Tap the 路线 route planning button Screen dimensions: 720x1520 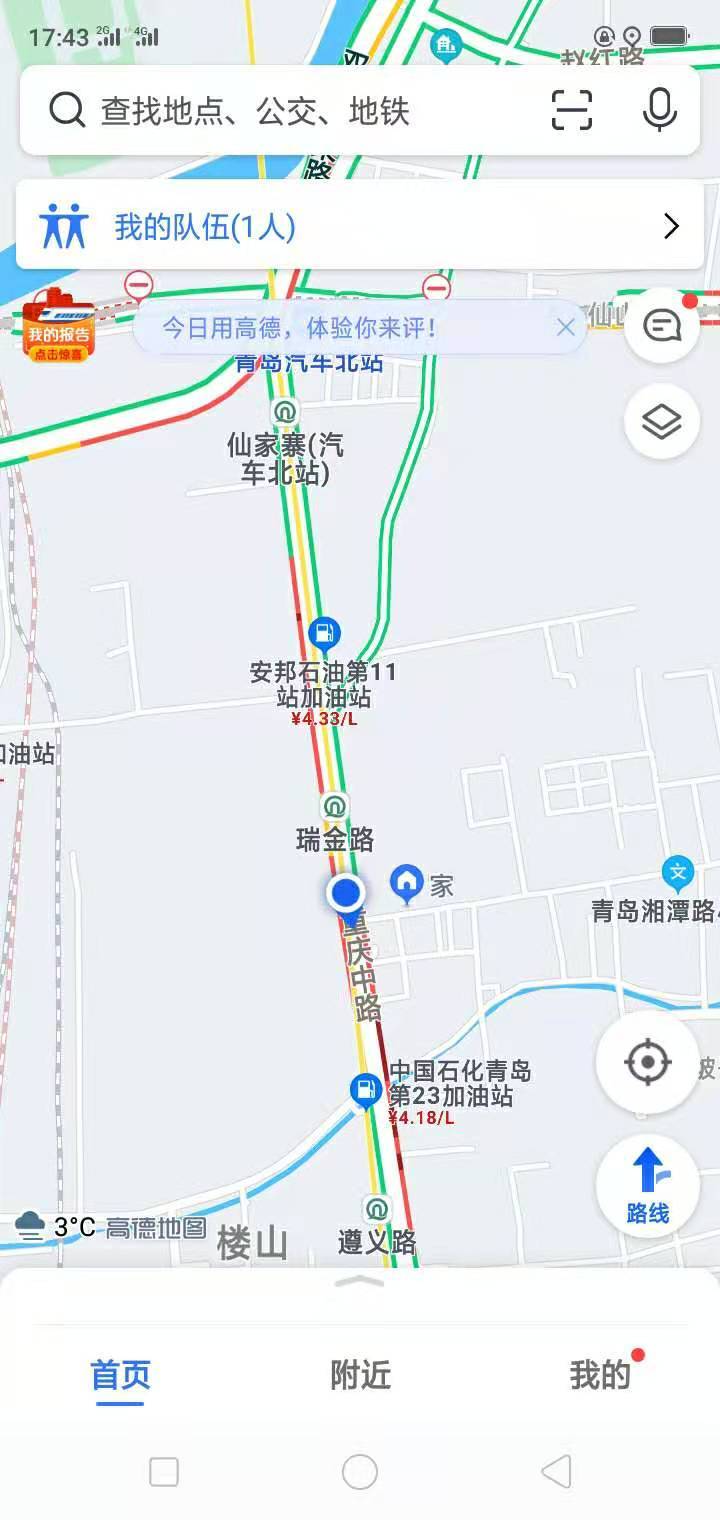coord(647,1186)
